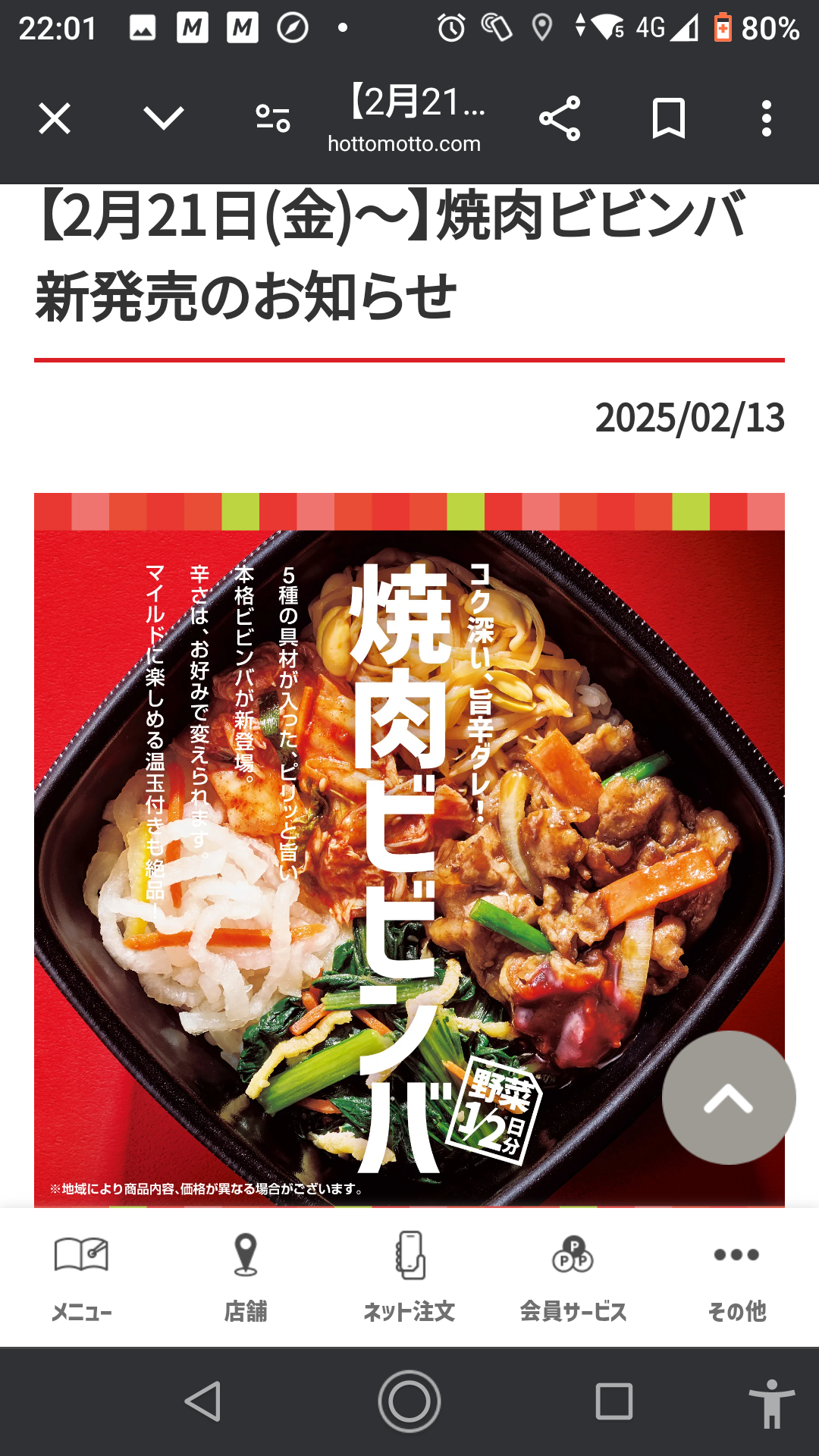Open the 焼肉ビビンバ banner image
Viewport: 819px width, 1456px height.
[x=409, y=849]
